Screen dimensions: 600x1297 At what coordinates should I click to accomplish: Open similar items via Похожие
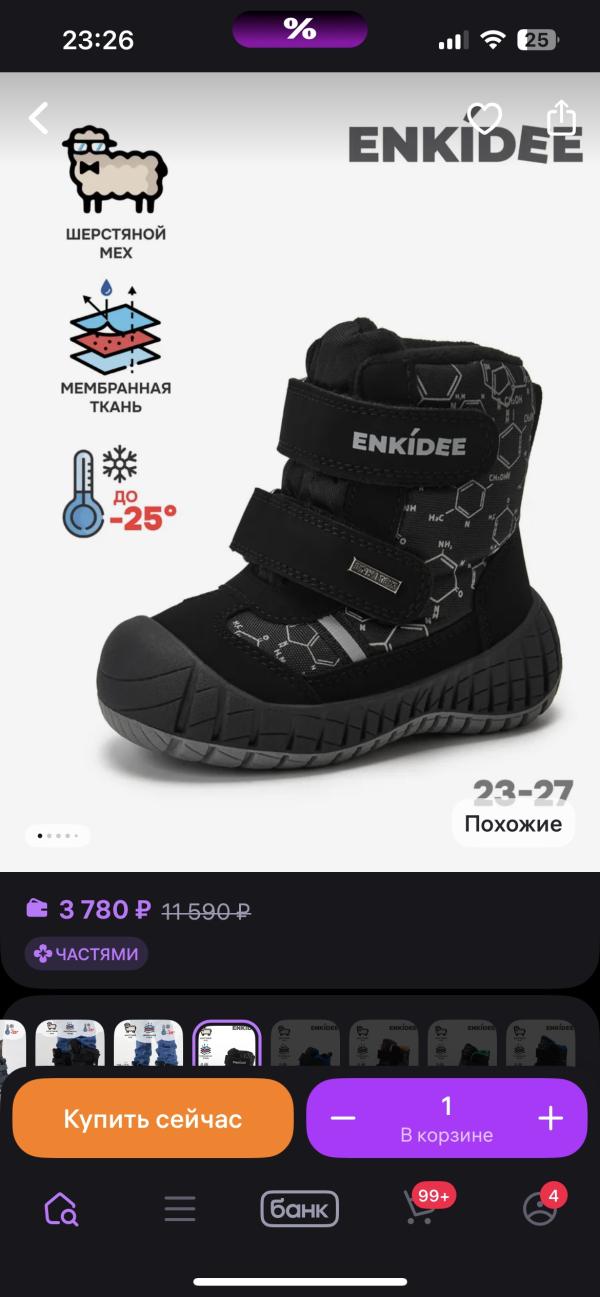pos(513,824)
